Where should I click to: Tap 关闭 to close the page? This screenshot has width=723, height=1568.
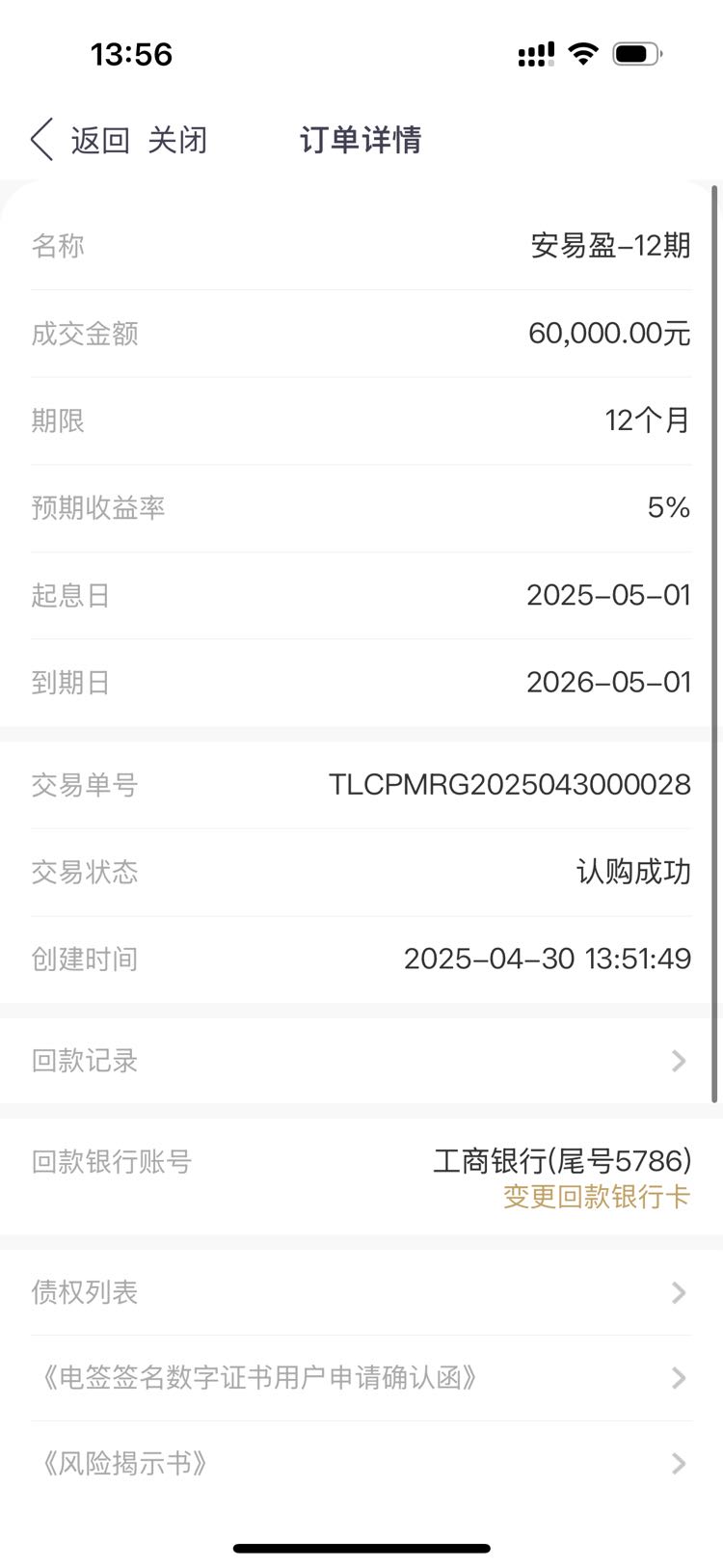click(x=177, y=140)
